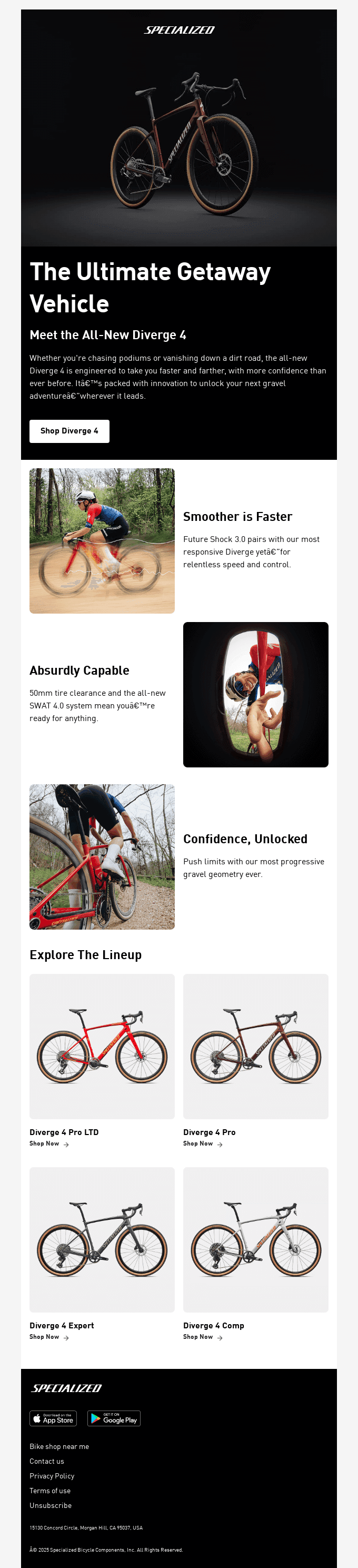Screen dimensions: 358x1568
Task: View the Diverge 4 Expert bike card
Action: click(x=102, y=1239)
